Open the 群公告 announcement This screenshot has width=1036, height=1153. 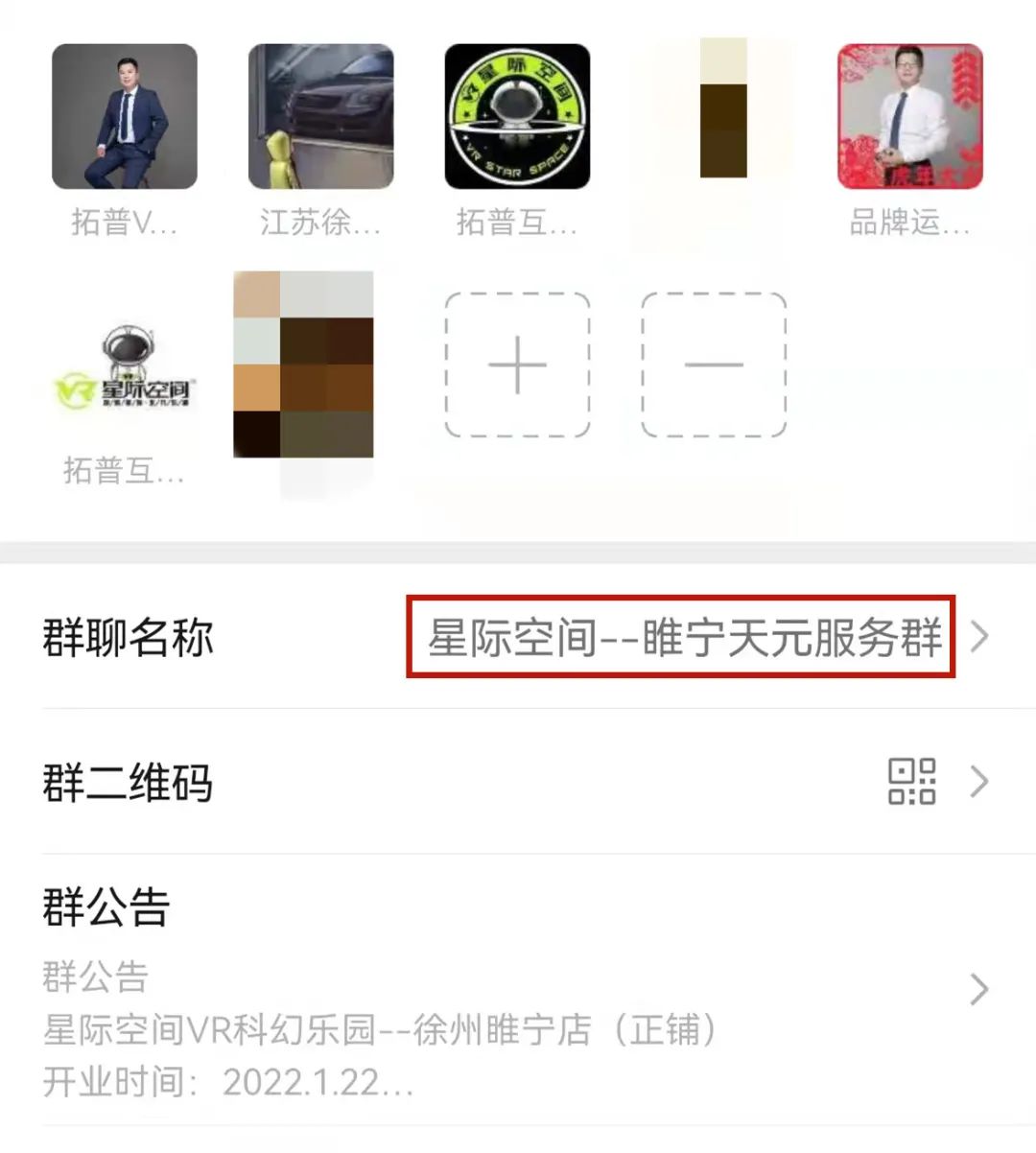pyautogui.click(x=518, y=990)
